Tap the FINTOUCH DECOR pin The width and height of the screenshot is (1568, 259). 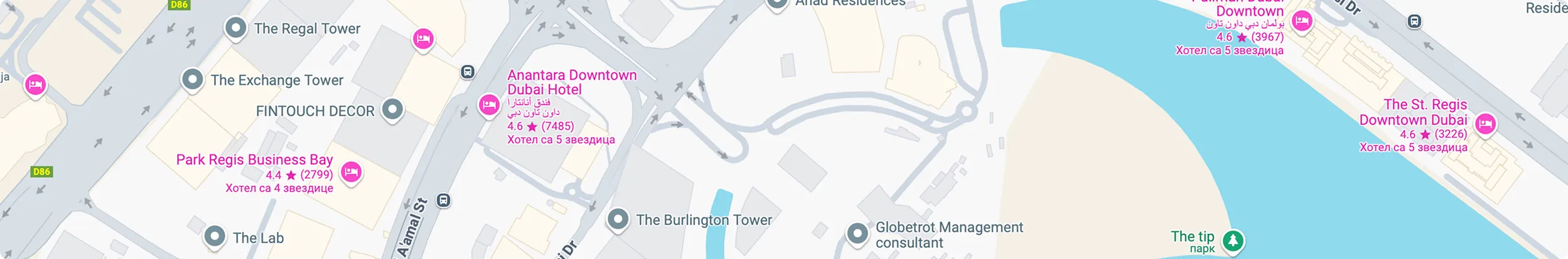coord(392,109)
